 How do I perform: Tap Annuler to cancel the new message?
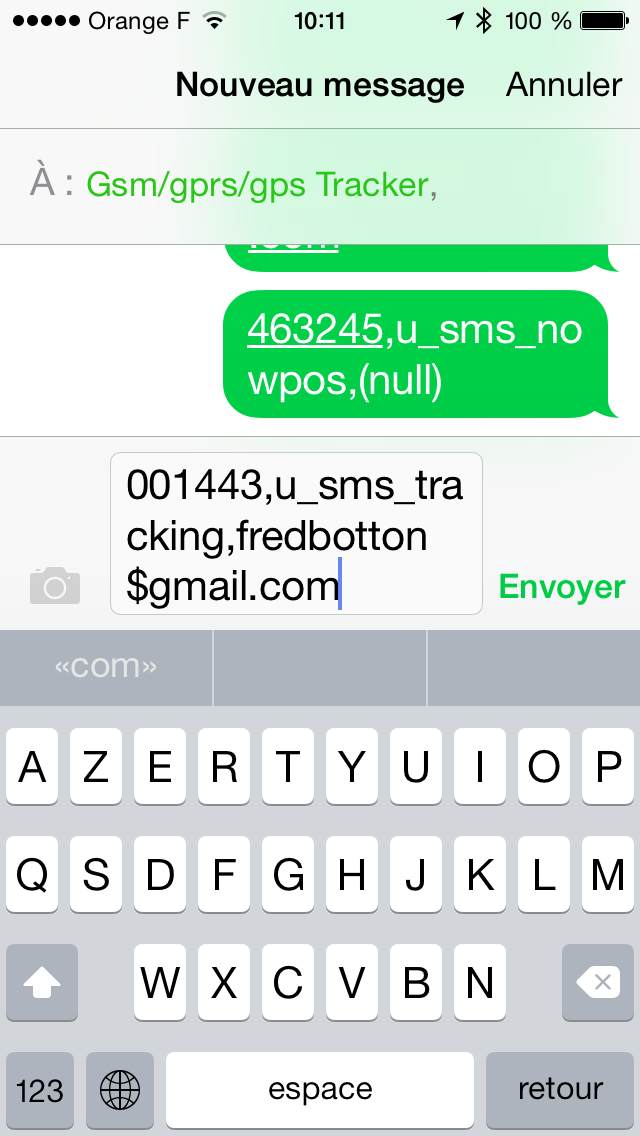pyautogui.click(x=563, y=85)
